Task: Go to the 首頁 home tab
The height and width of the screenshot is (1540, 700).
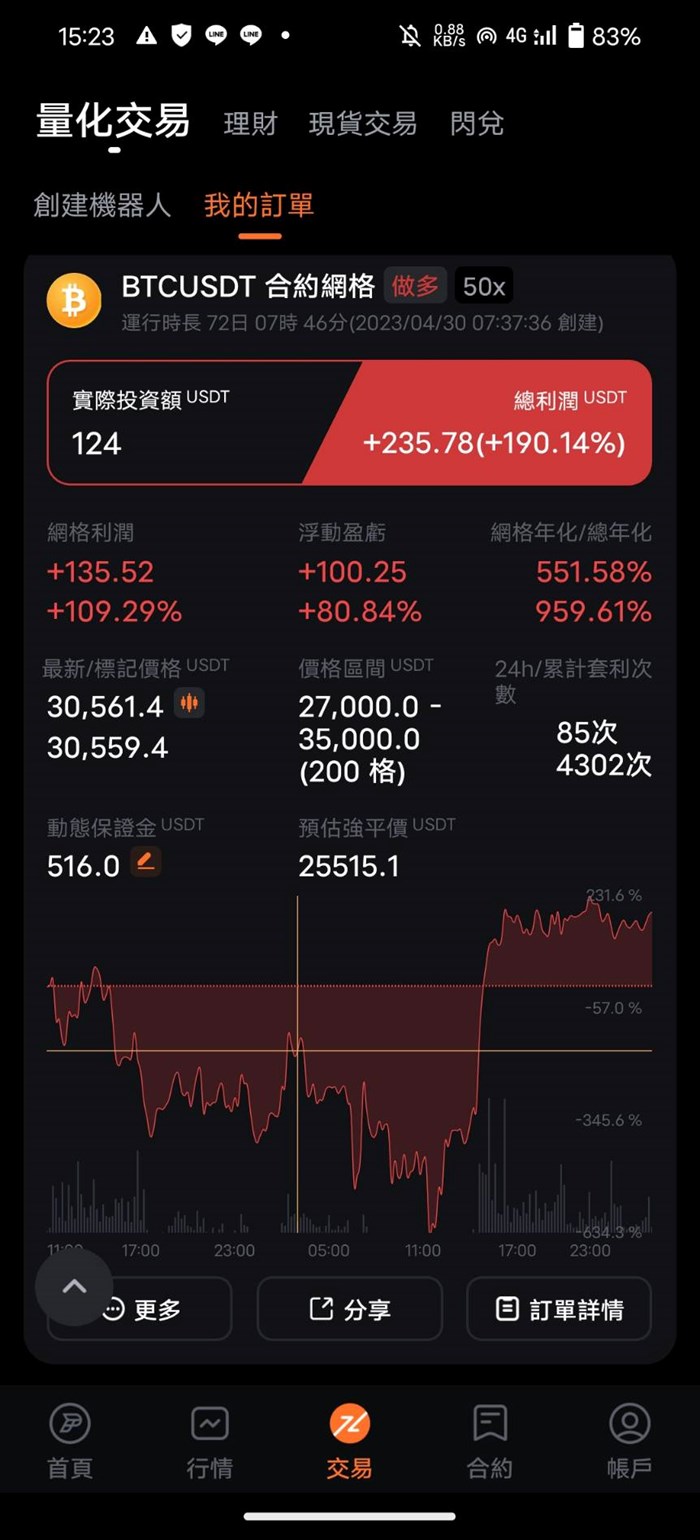Action: click(x=70, y=1440)
